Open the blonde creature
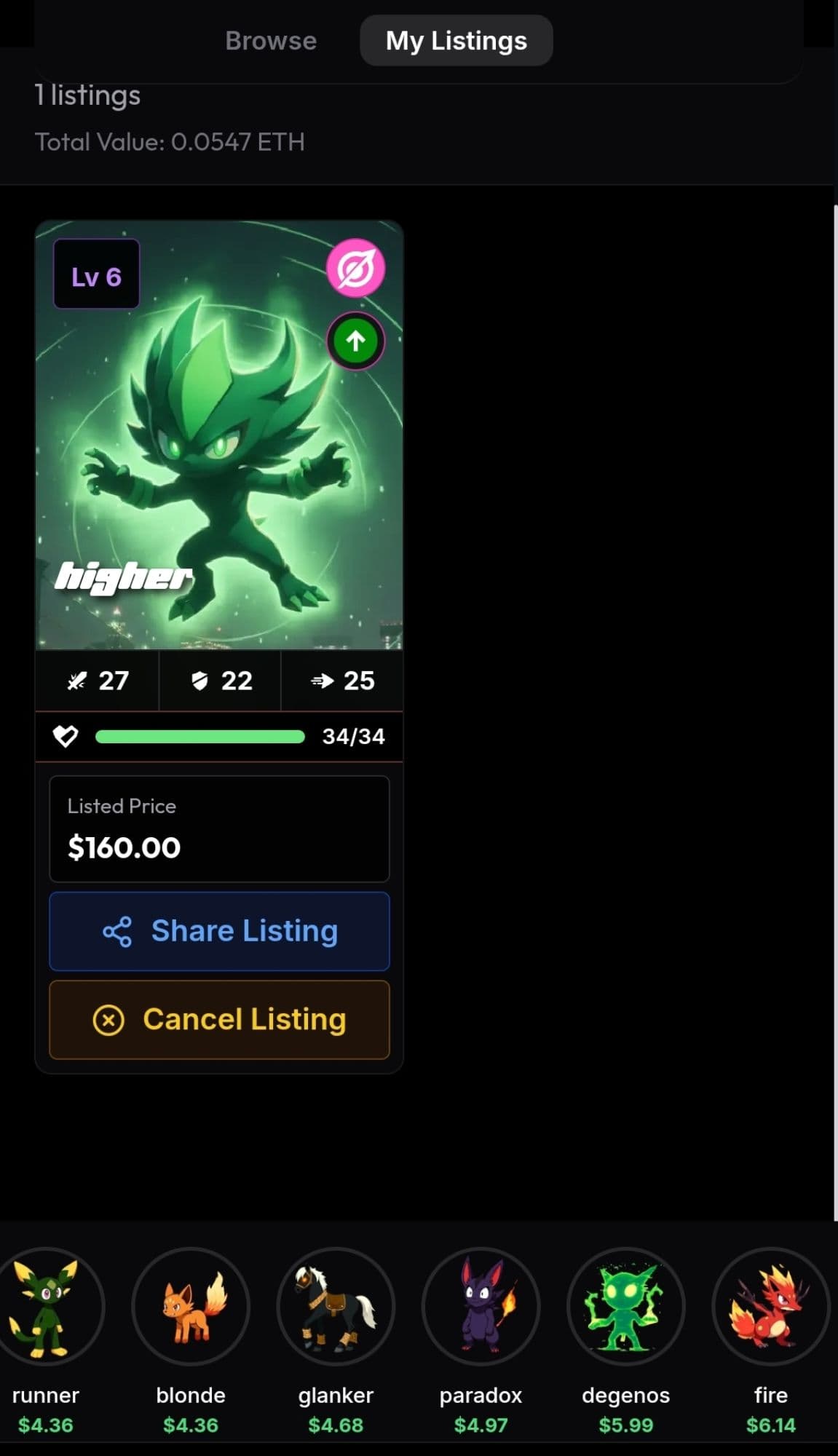The width and height of the screenshot is (838, 1456). click(x=191, y=1307)
